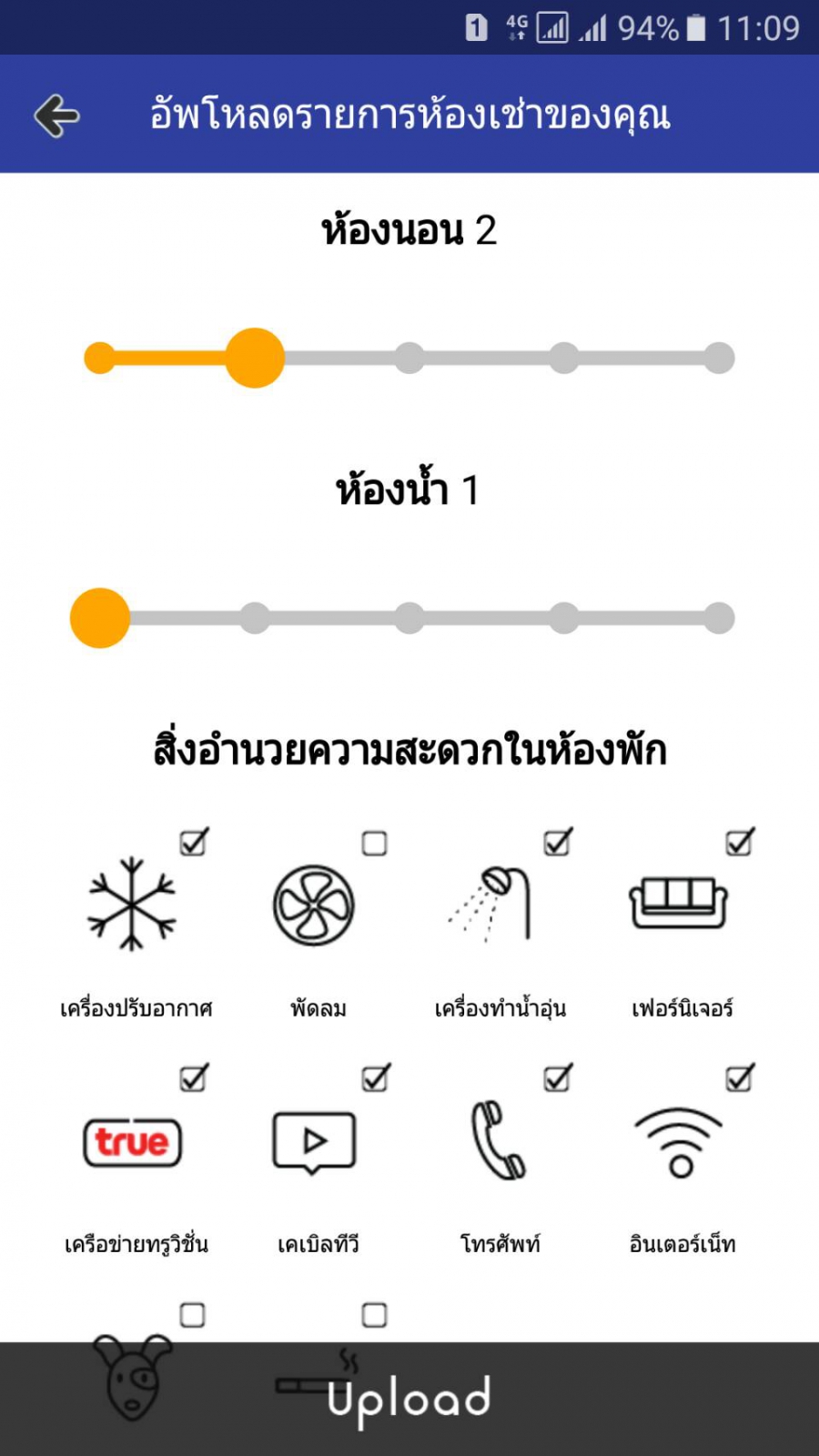Uncheck the อินเตอร์เน็ท internet checkbox
The width and height of the screenshot is (819, 1456).
pos(739,1078)
